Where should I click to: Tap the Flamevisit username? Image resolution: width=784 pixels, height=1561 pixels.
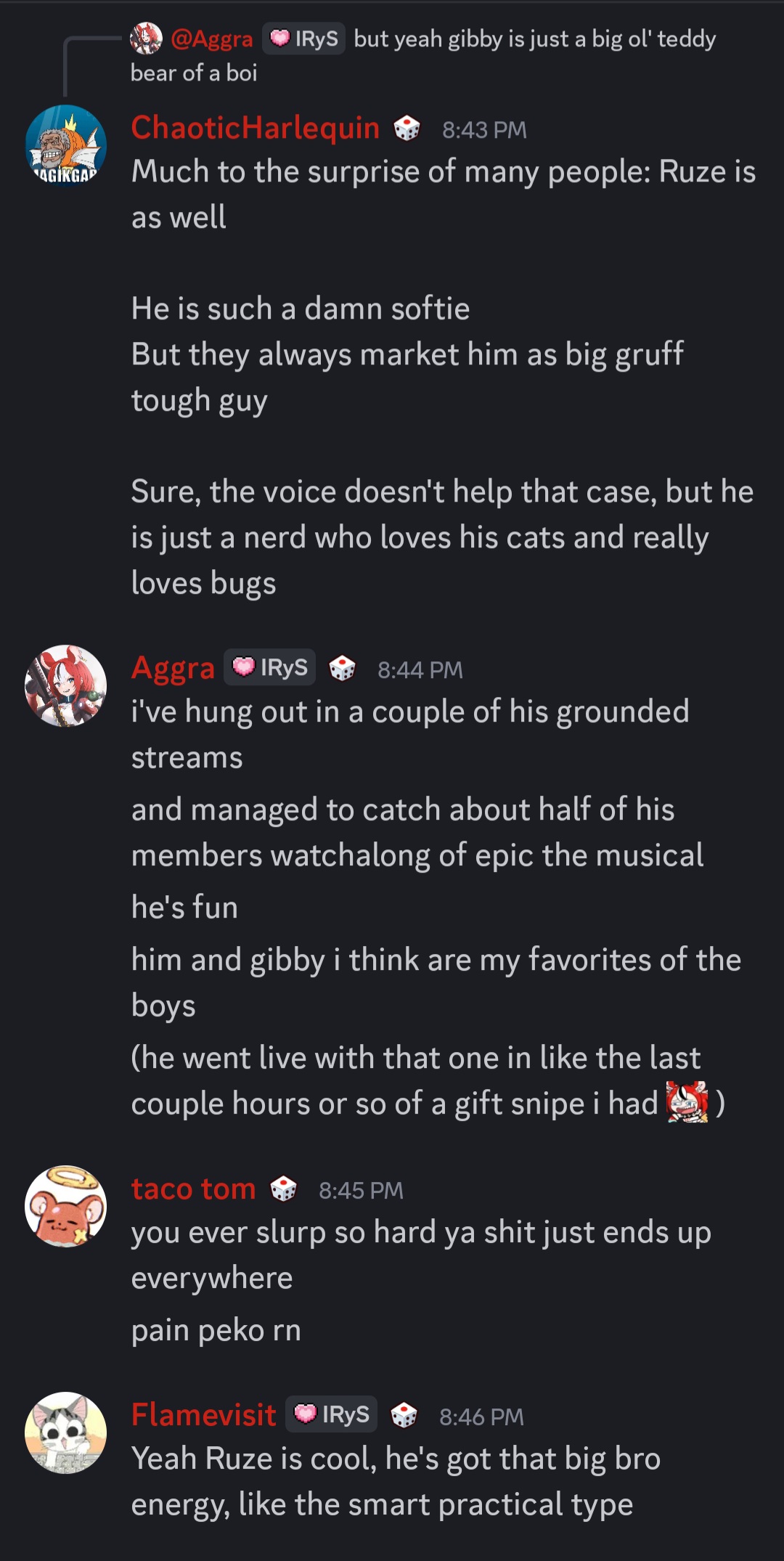point(203,1414)
